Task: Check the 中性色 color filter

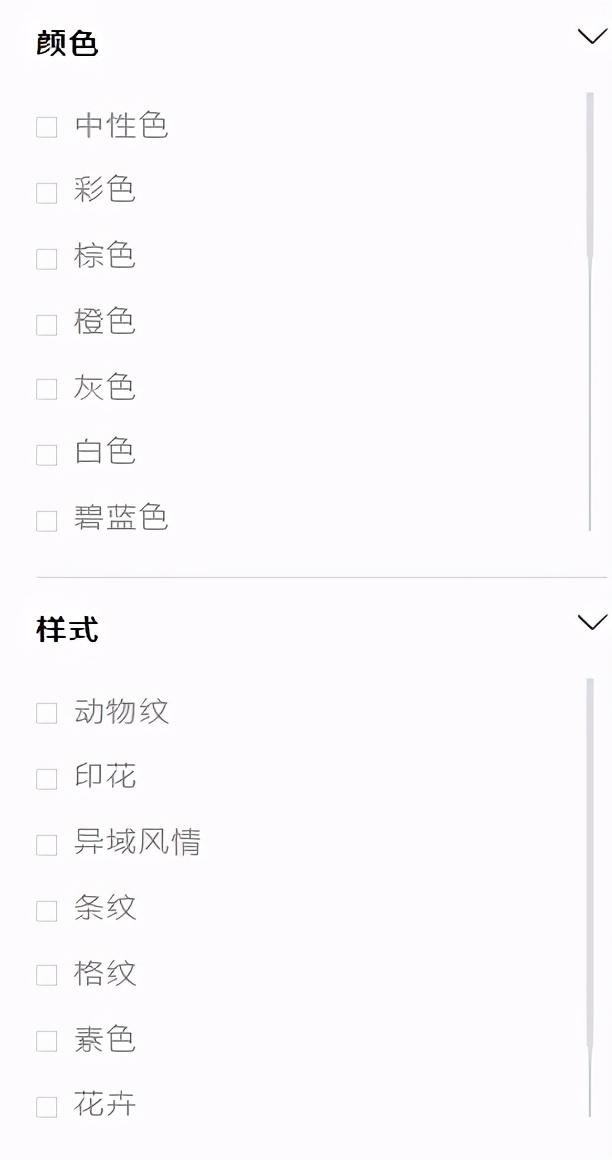Action: pyautogui.click(x=47, y=127)
